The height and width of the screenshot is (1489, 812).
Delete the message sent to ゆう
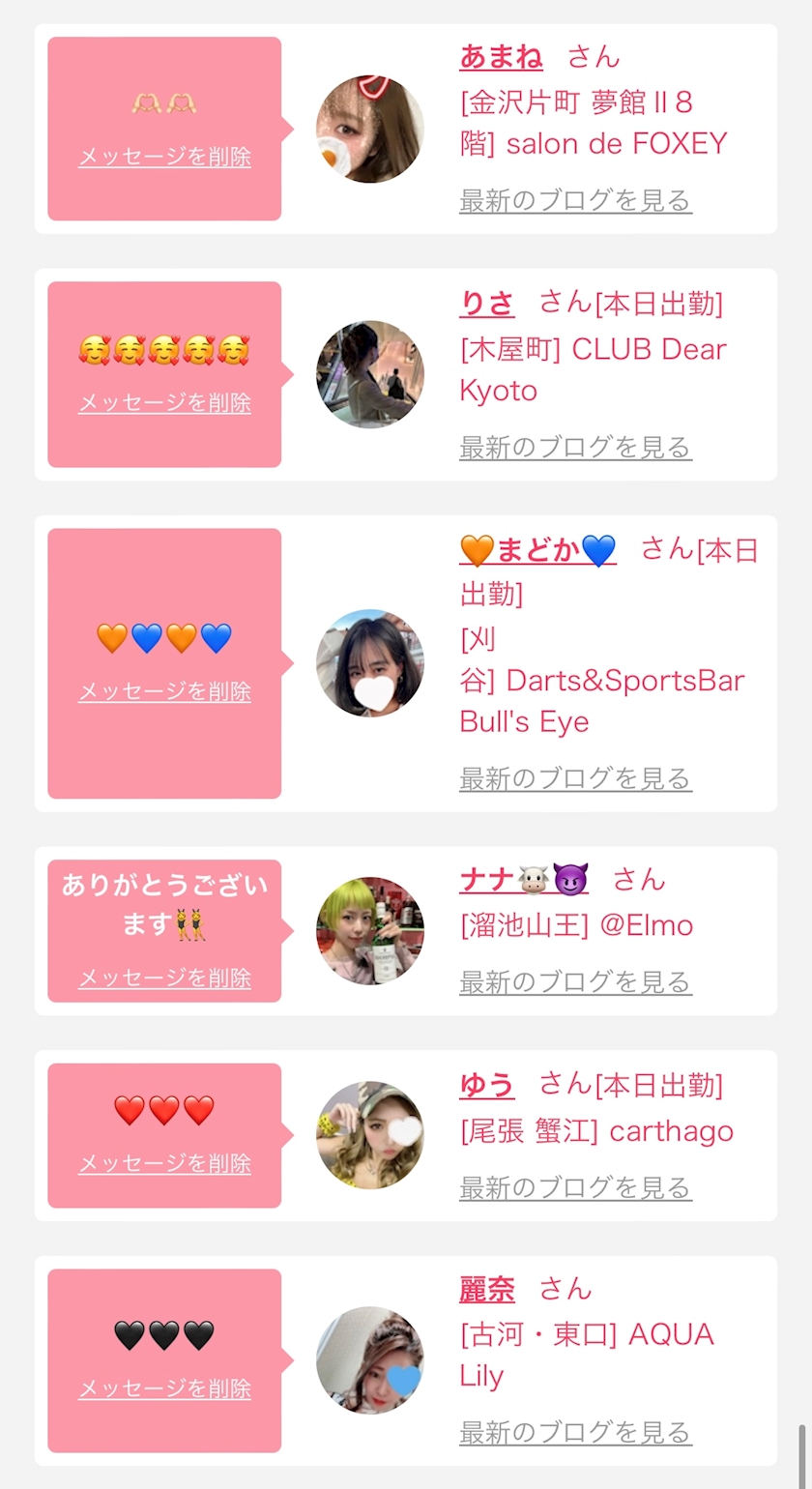click(164, 1163)
